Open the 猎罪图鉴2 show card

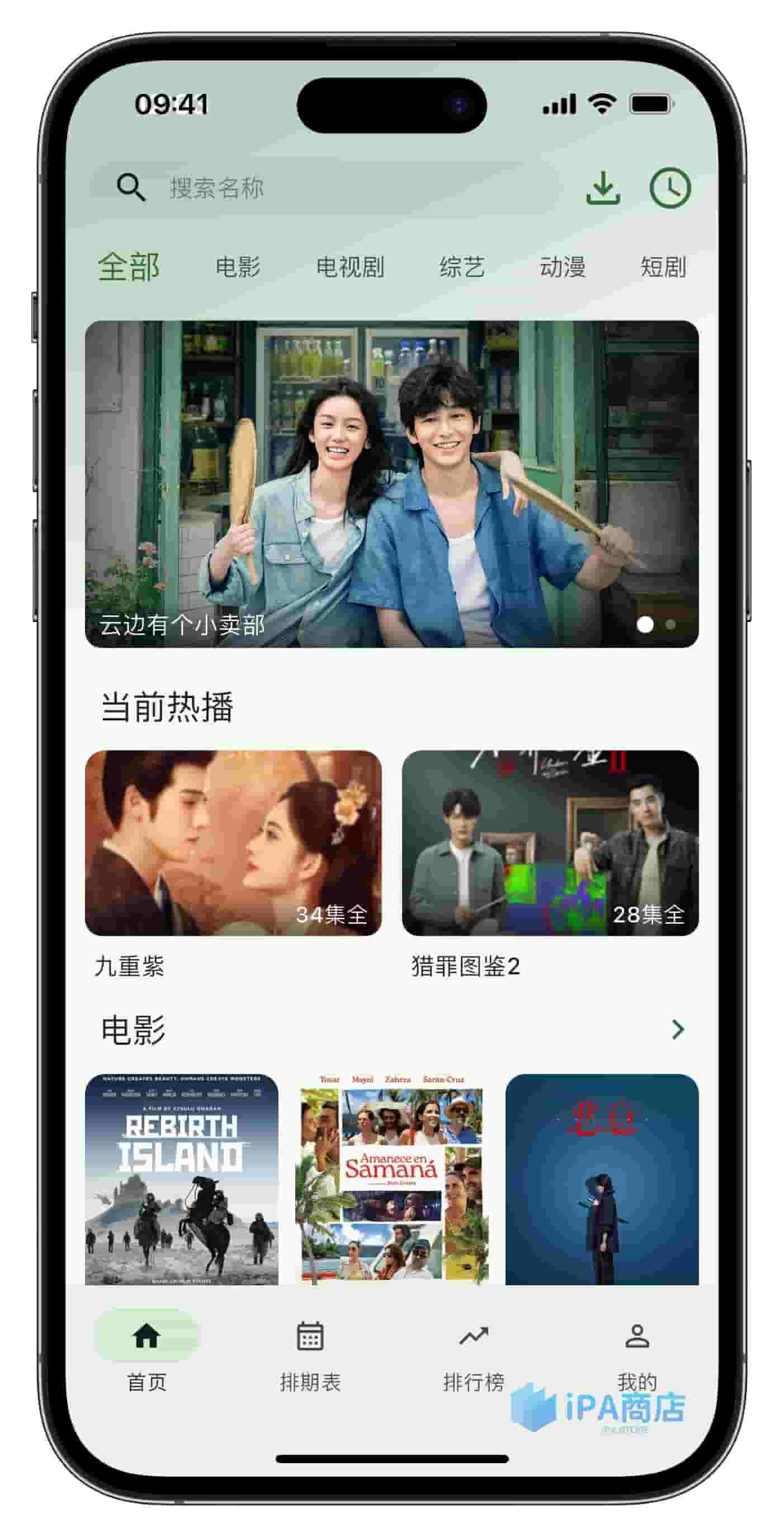pyautogui.click(x=550, y=842)
